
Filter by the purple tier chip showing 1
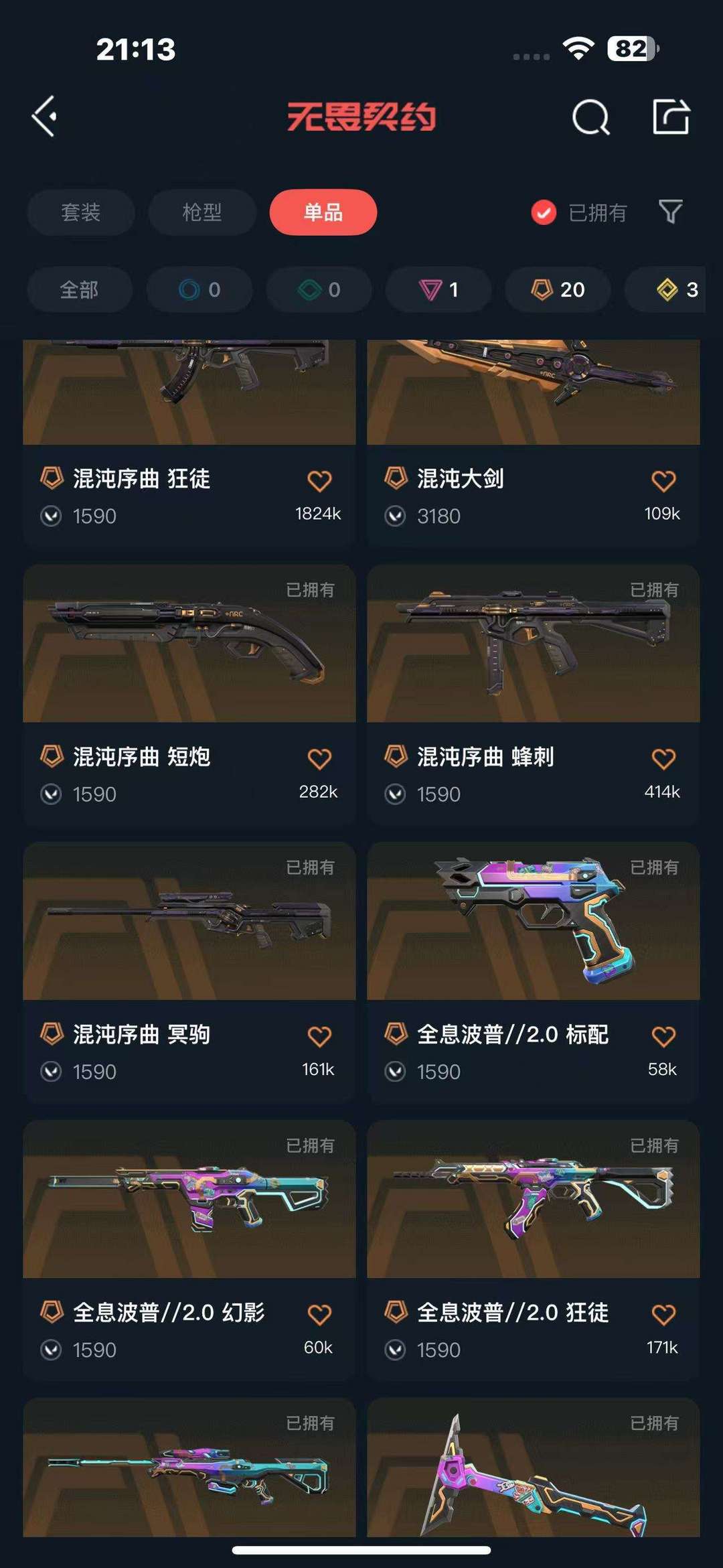(438, 289)
